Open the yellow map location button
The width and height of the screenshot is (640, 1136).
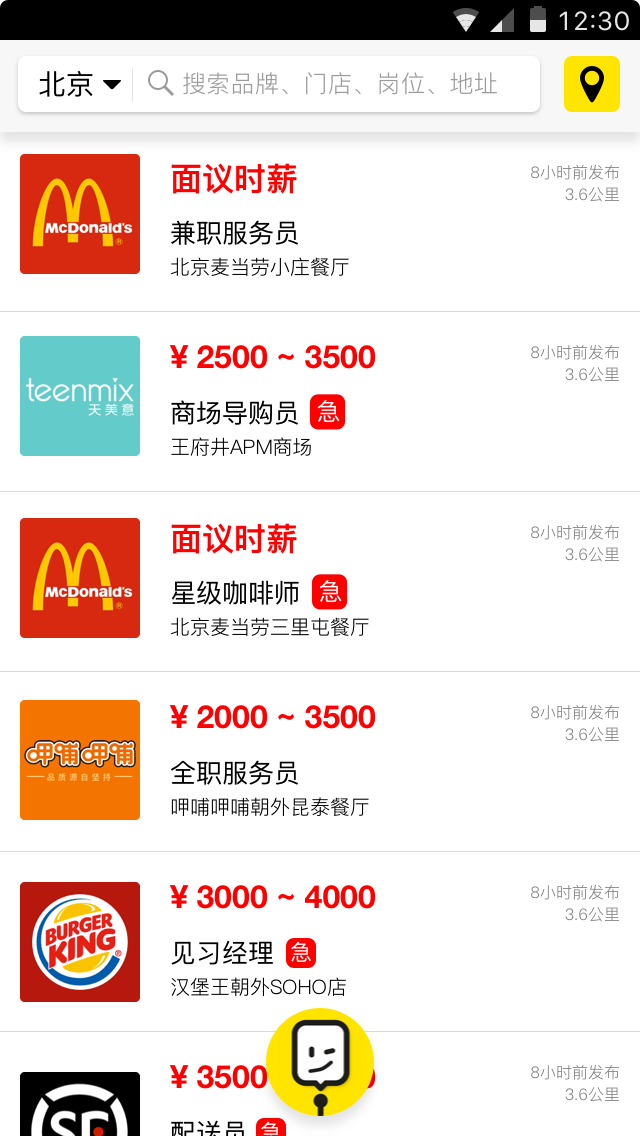[591, 84]
